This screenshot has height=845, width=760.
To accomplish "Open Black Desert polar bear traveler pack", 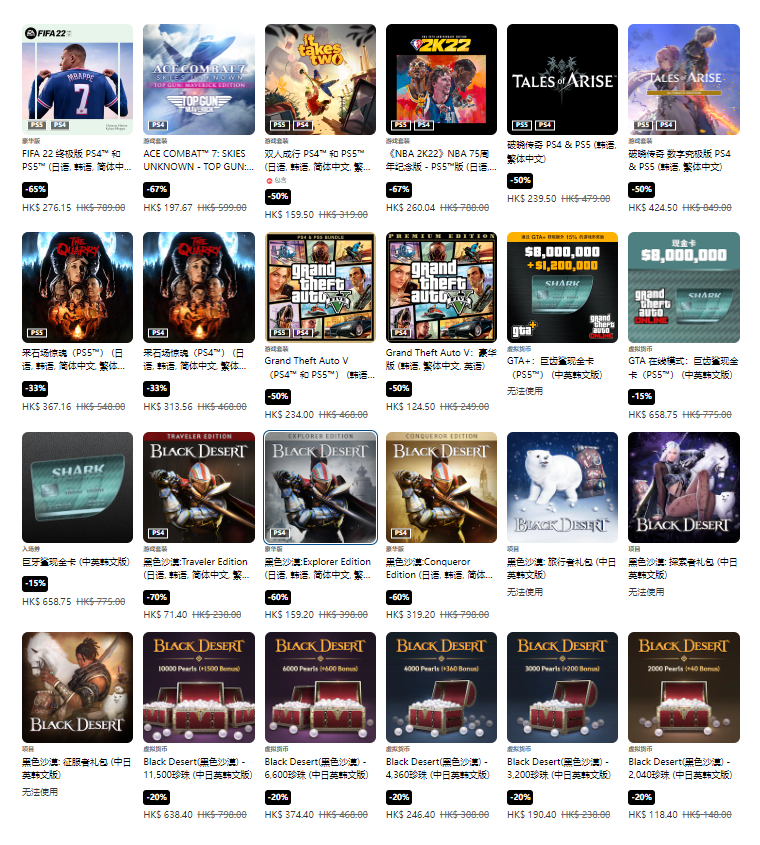I will [562, 487].
